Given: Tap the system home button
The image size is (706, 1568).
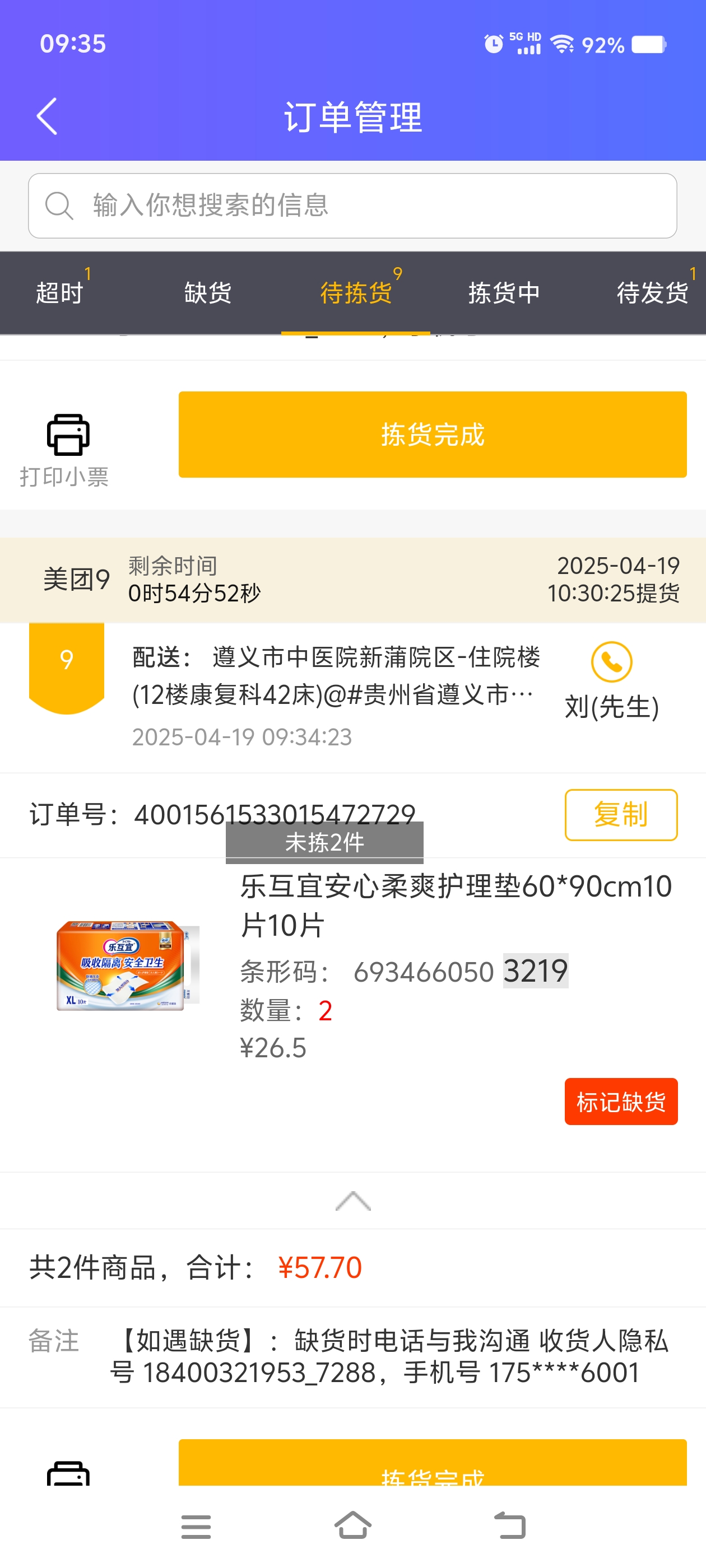Looking at the screenshot, I should pos(352,1525).
